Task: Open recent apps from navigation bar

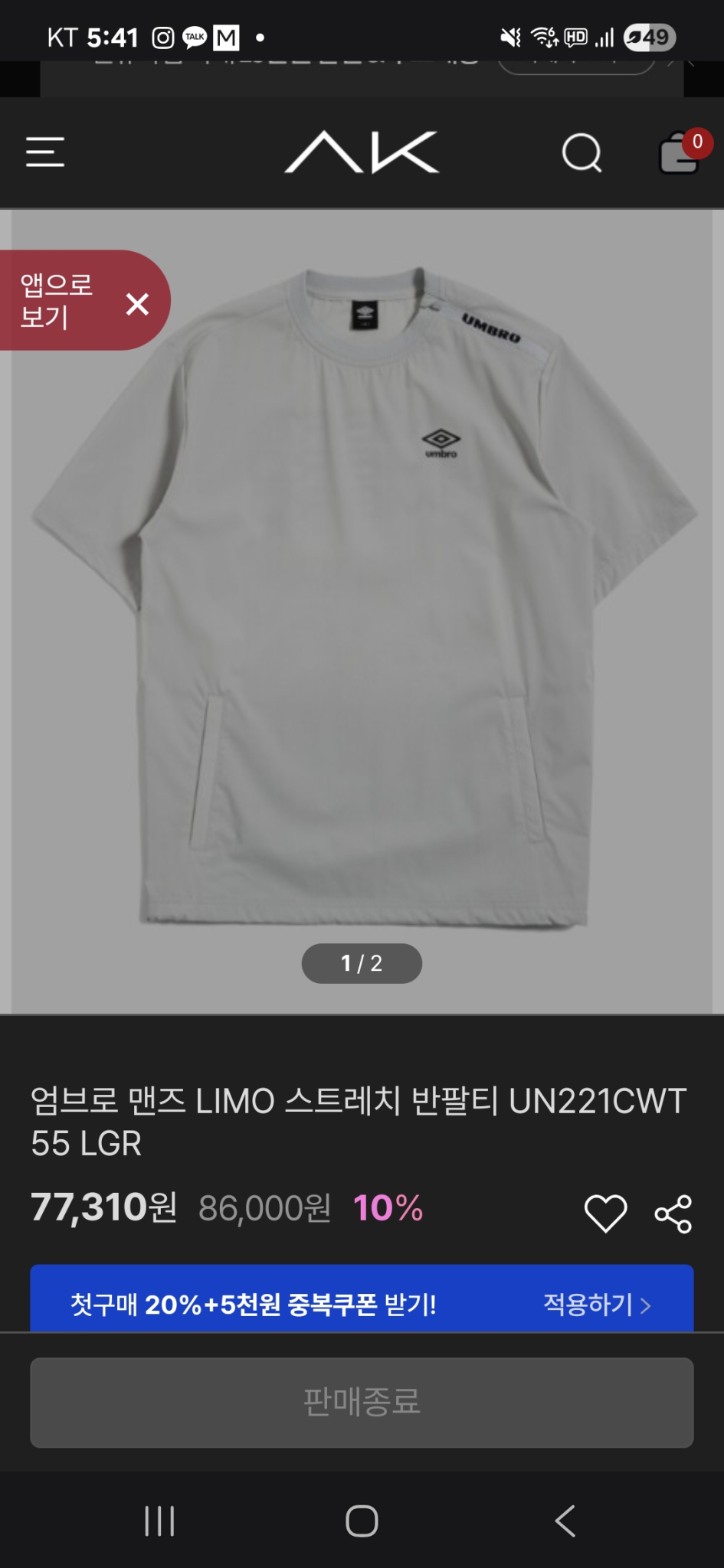Action: click(159, 1521)
